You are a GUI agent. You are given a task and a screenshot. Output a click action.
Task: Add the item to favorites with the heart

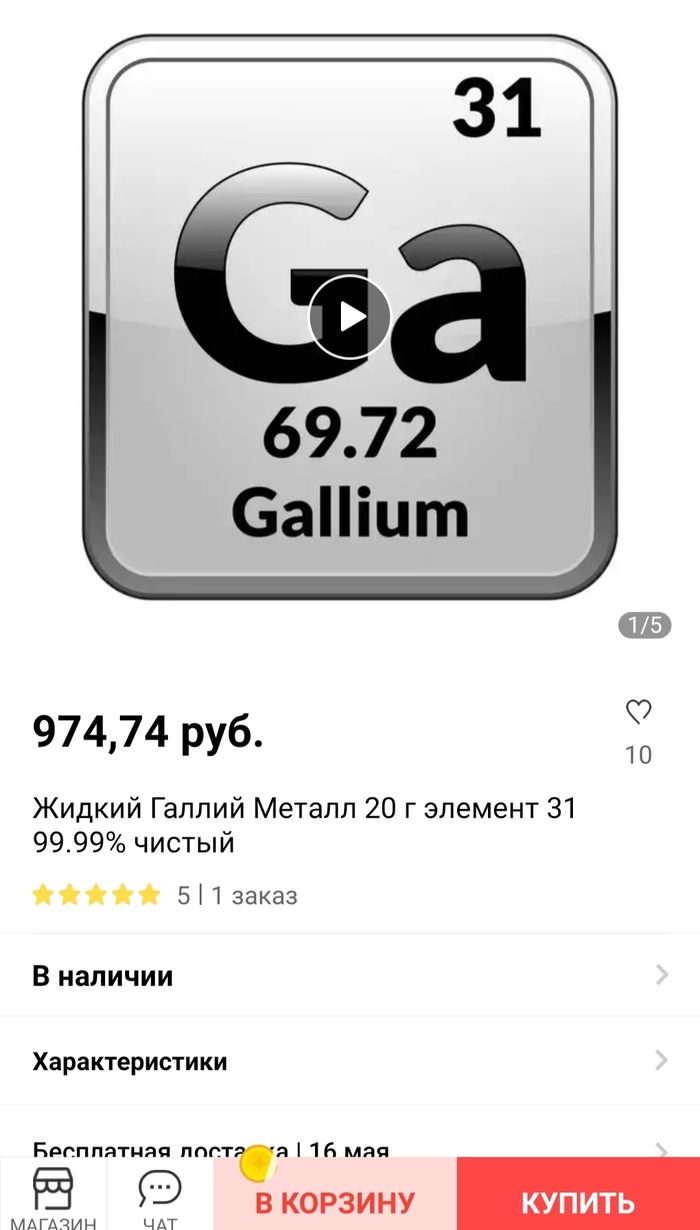click(638, 713)
